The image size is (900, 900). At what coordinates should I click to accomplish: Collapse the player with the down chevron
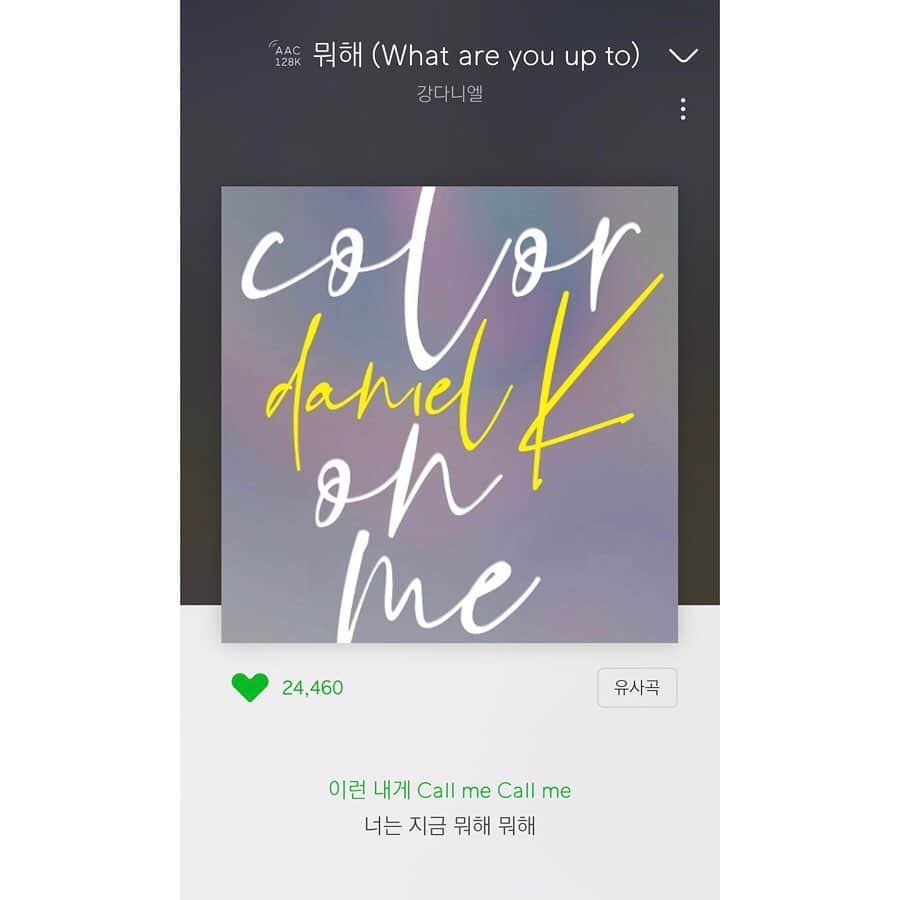click(x=683, y=55)
